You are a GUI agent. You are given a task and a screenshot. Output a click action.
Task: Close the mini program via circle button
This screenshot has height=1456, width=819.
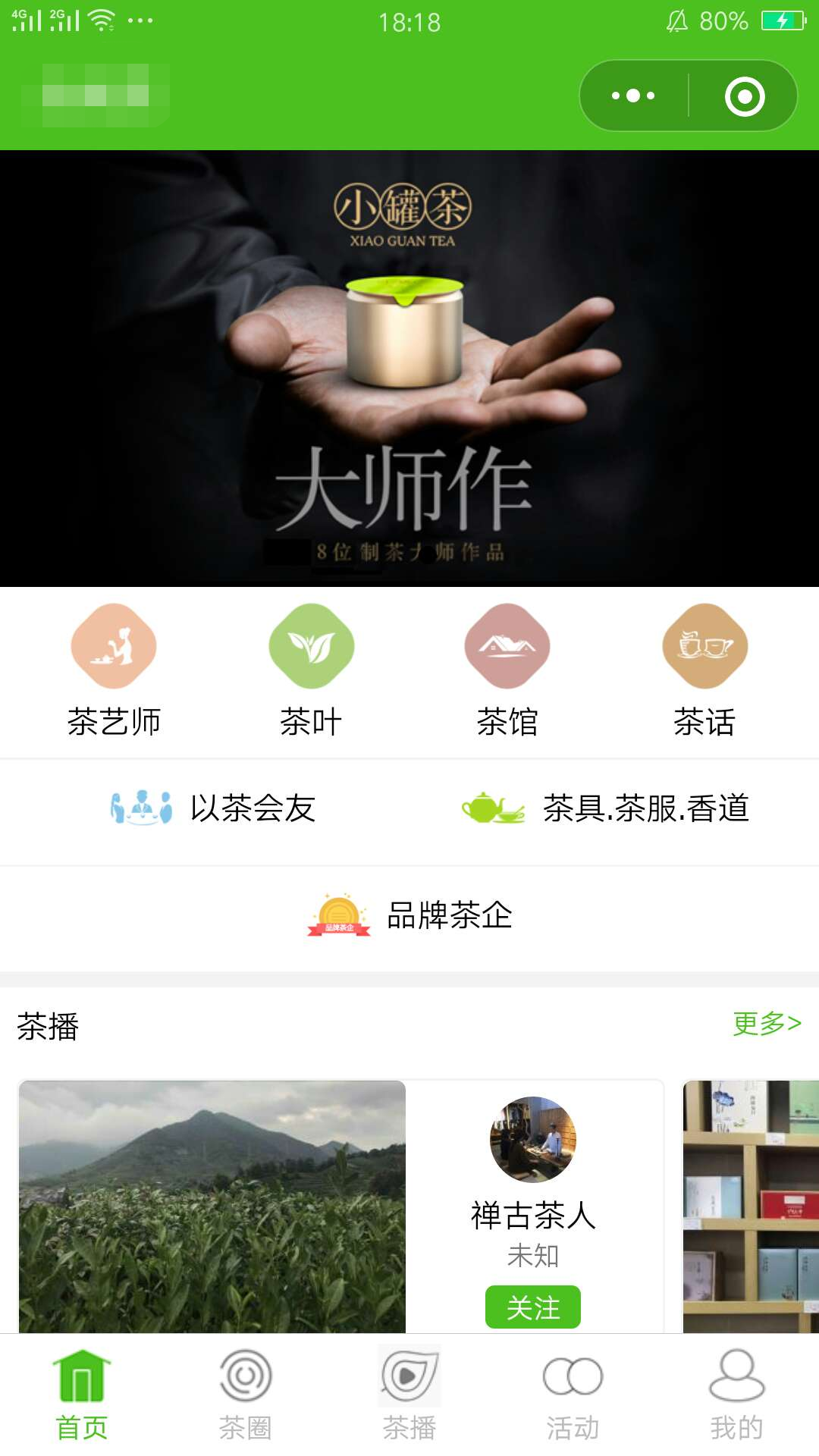[x=744, y=96]
